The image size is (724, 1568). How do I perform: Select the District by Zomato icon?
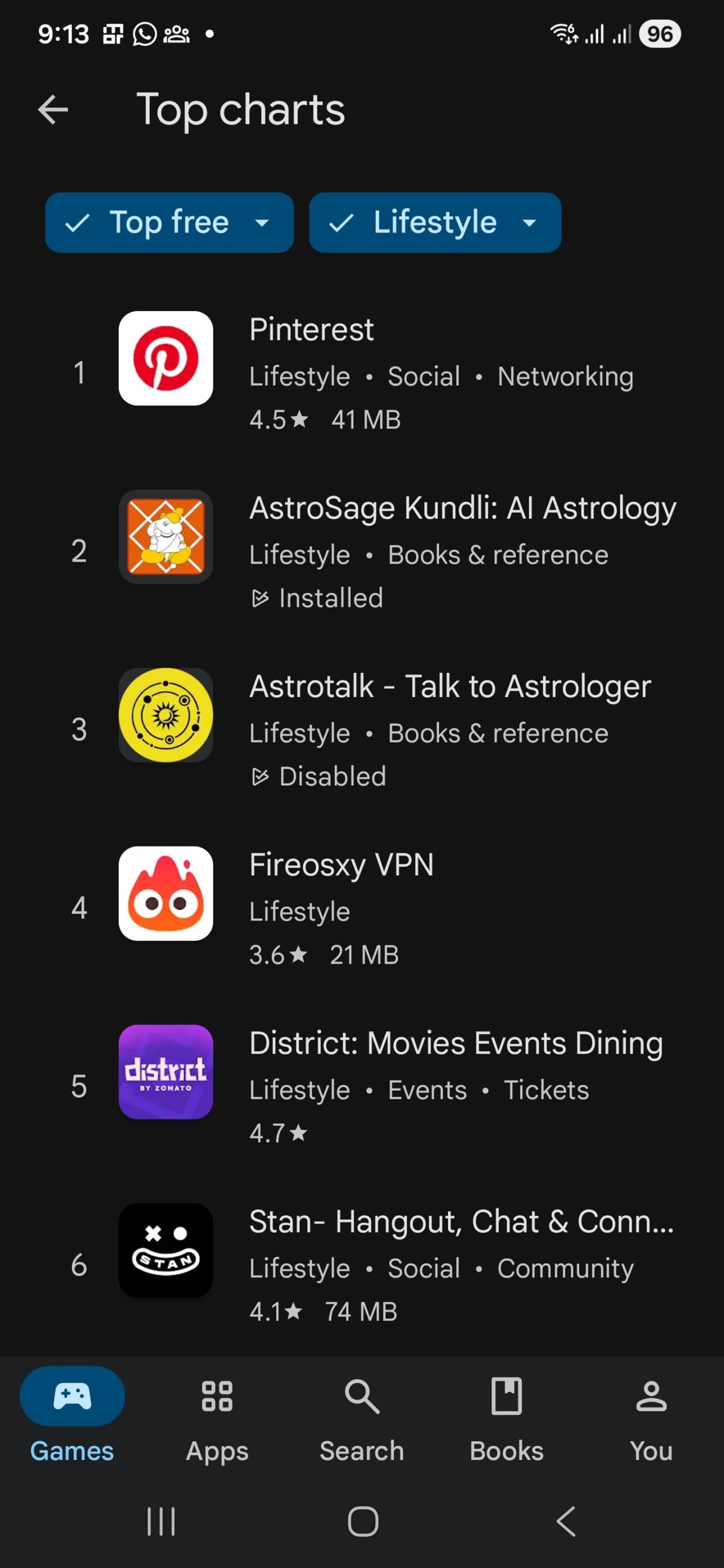[166, 1073]
